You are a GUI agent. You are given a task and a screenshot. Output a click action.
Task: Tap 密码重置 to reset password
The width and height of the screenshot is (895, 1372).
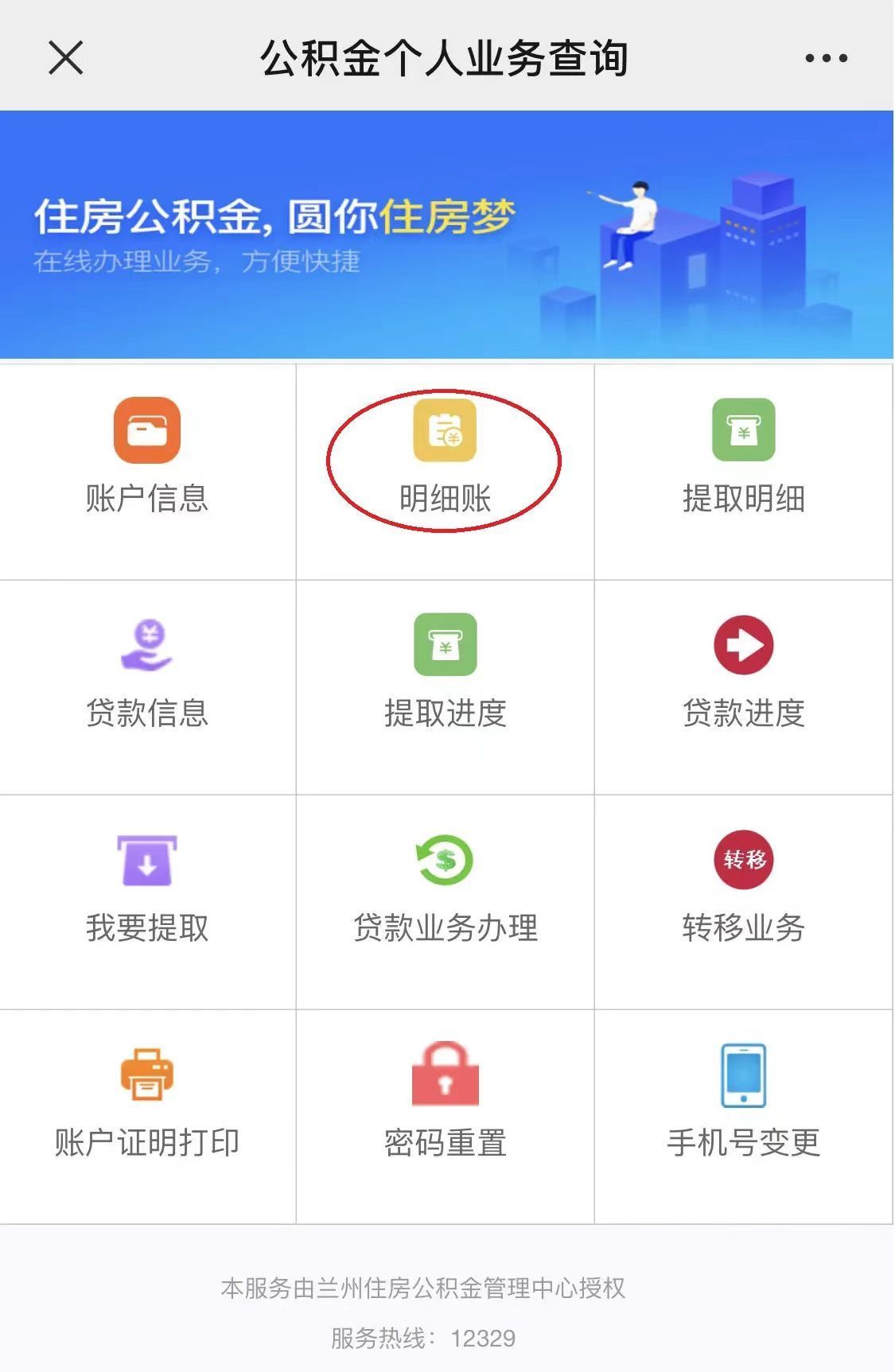(445, 1106)
